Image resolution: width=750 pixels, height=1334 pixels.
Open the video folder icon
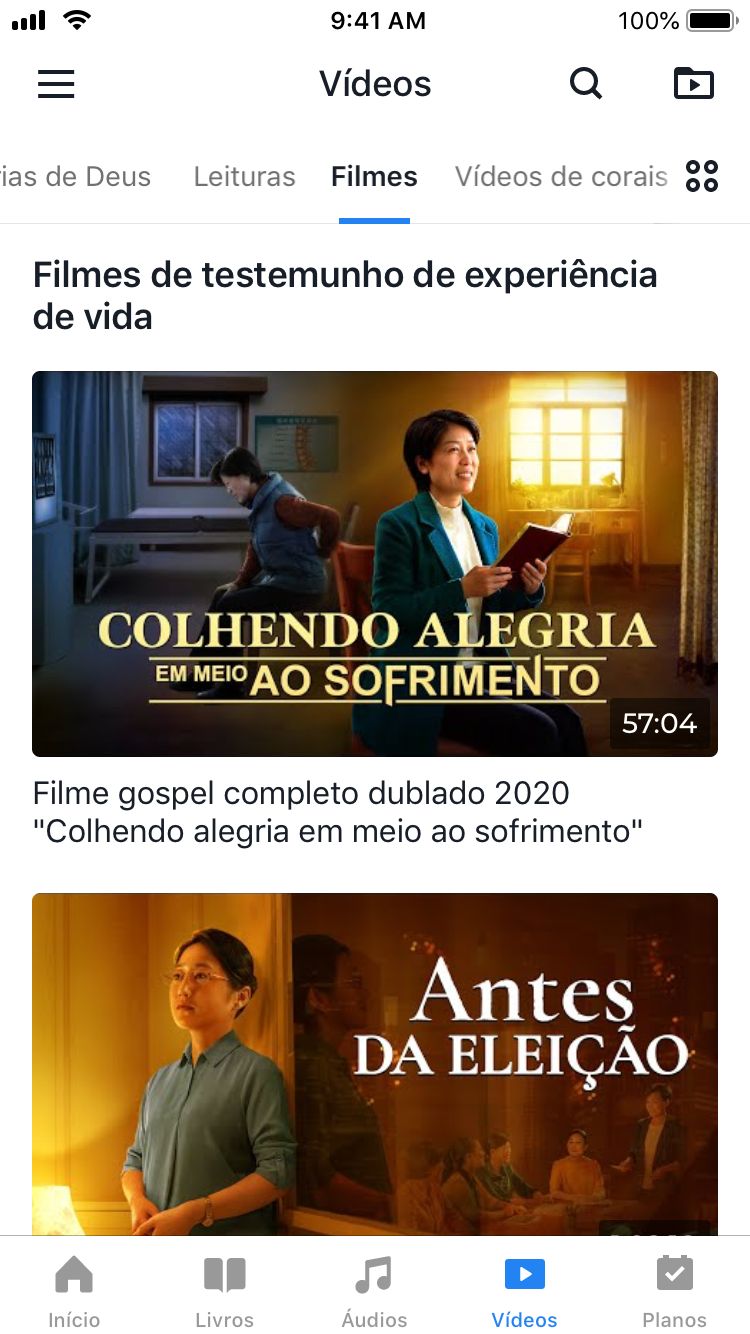[x=694, y=84]
